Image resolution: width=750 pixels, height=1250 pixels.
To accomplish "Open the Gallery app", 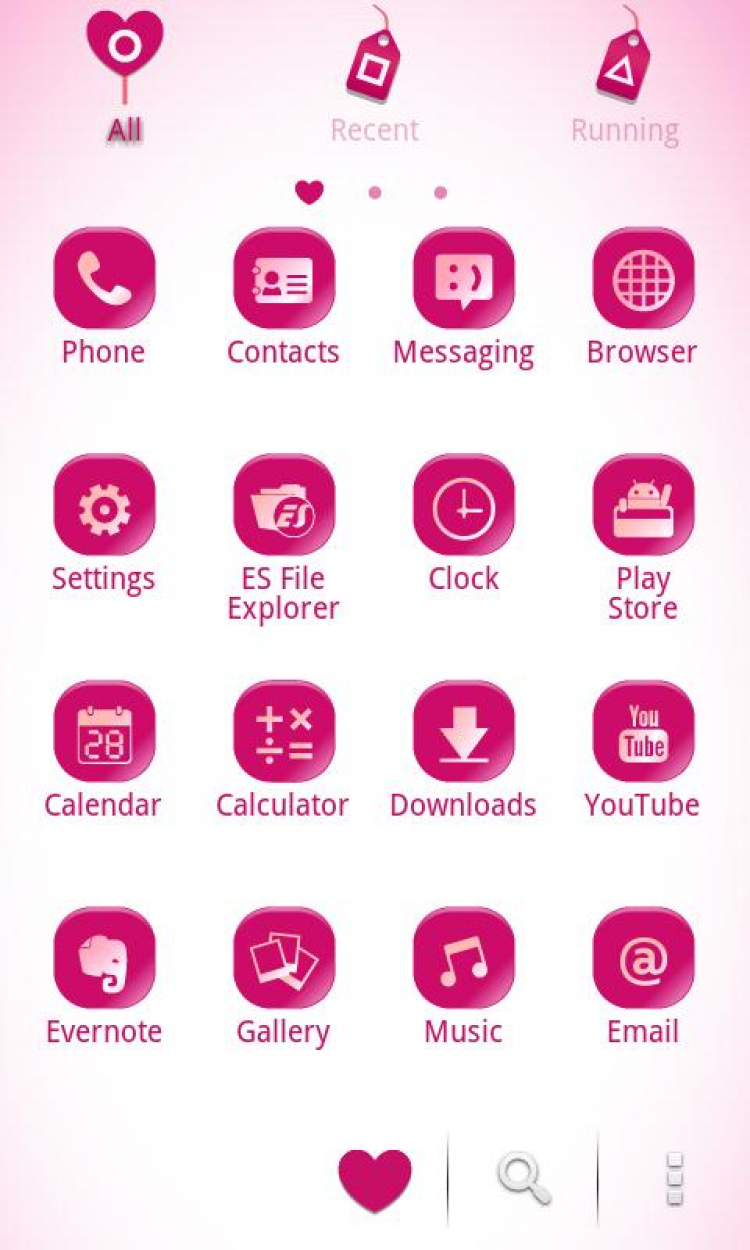I will pyautogui.click(x=283, y=958).
